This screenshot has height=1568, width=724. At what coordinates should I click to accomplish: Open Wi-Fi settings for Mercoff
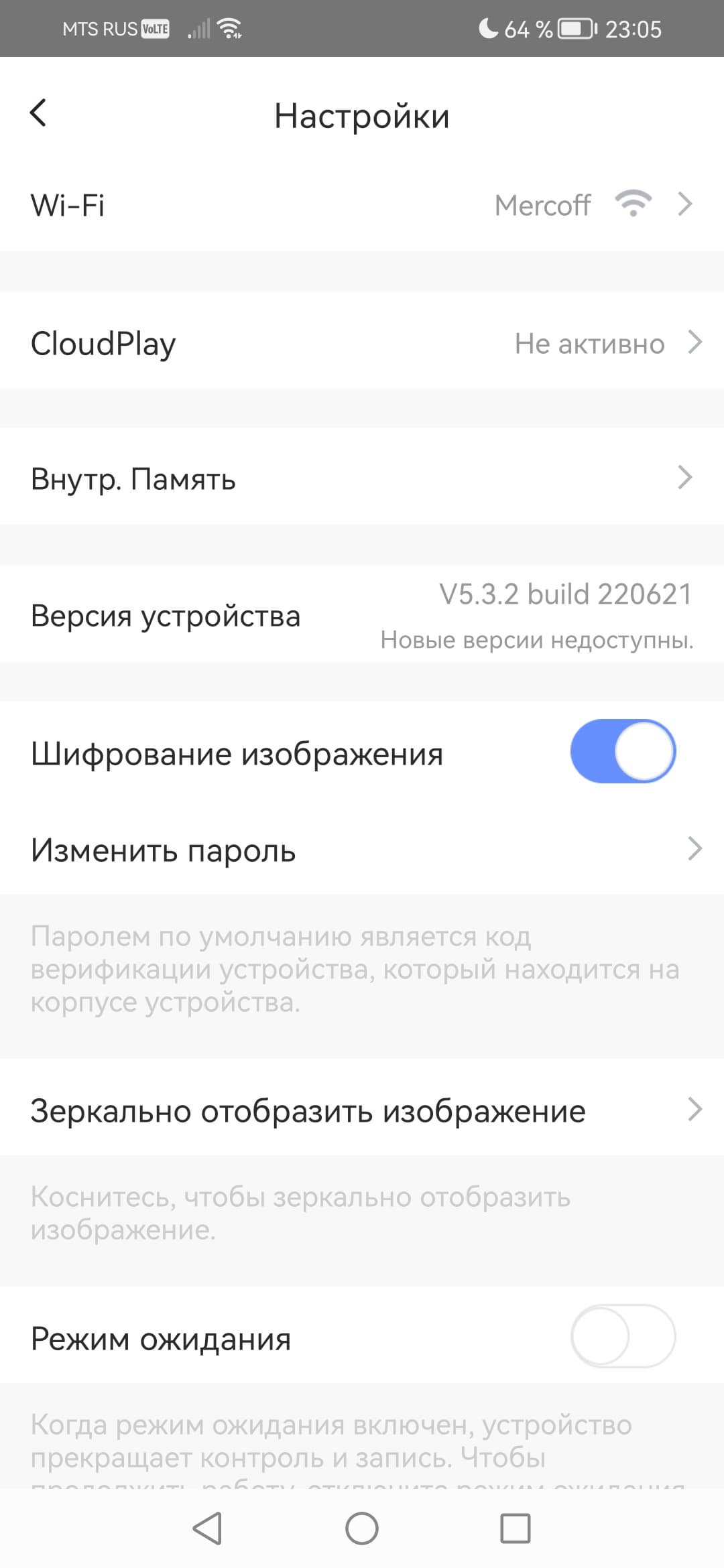click(x=362, y=205)
